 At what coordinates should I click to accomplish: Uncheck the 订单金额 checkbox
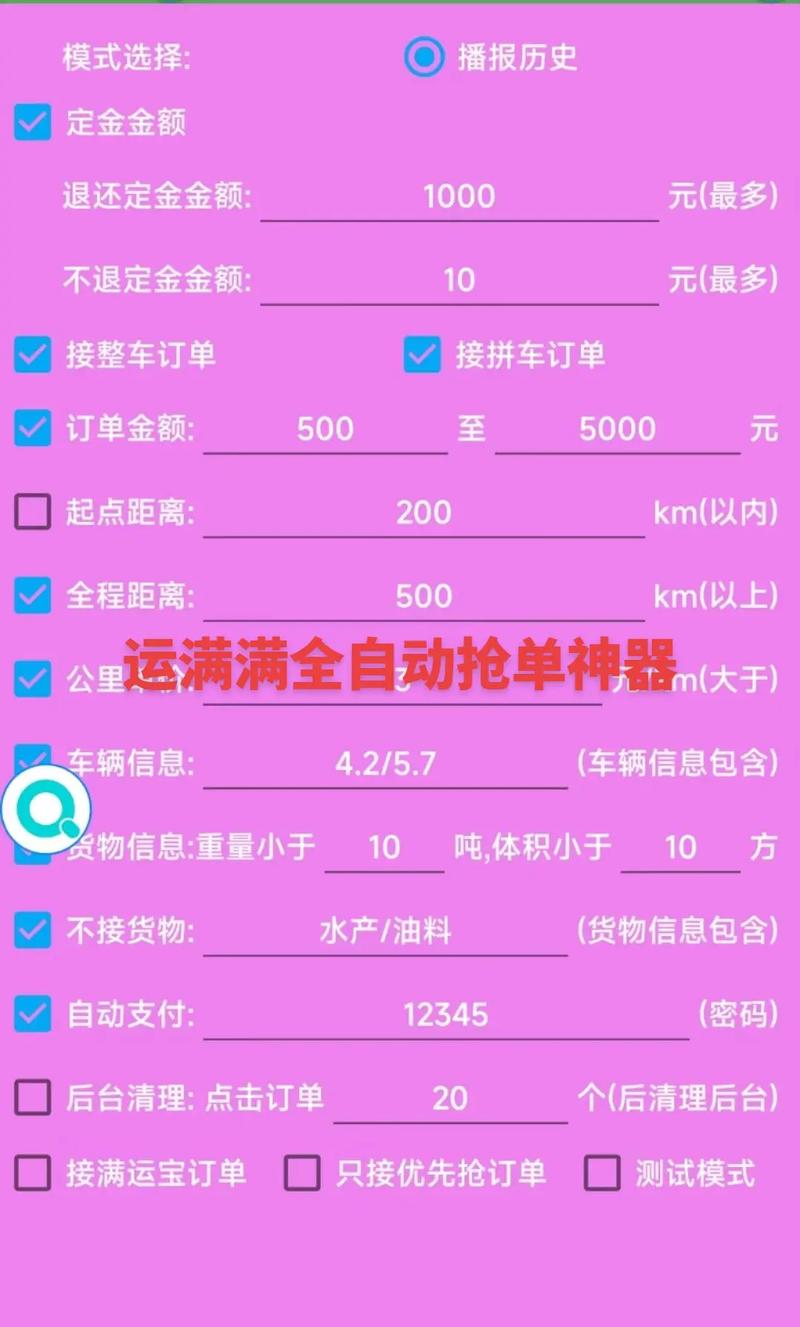tap(32, 429)
